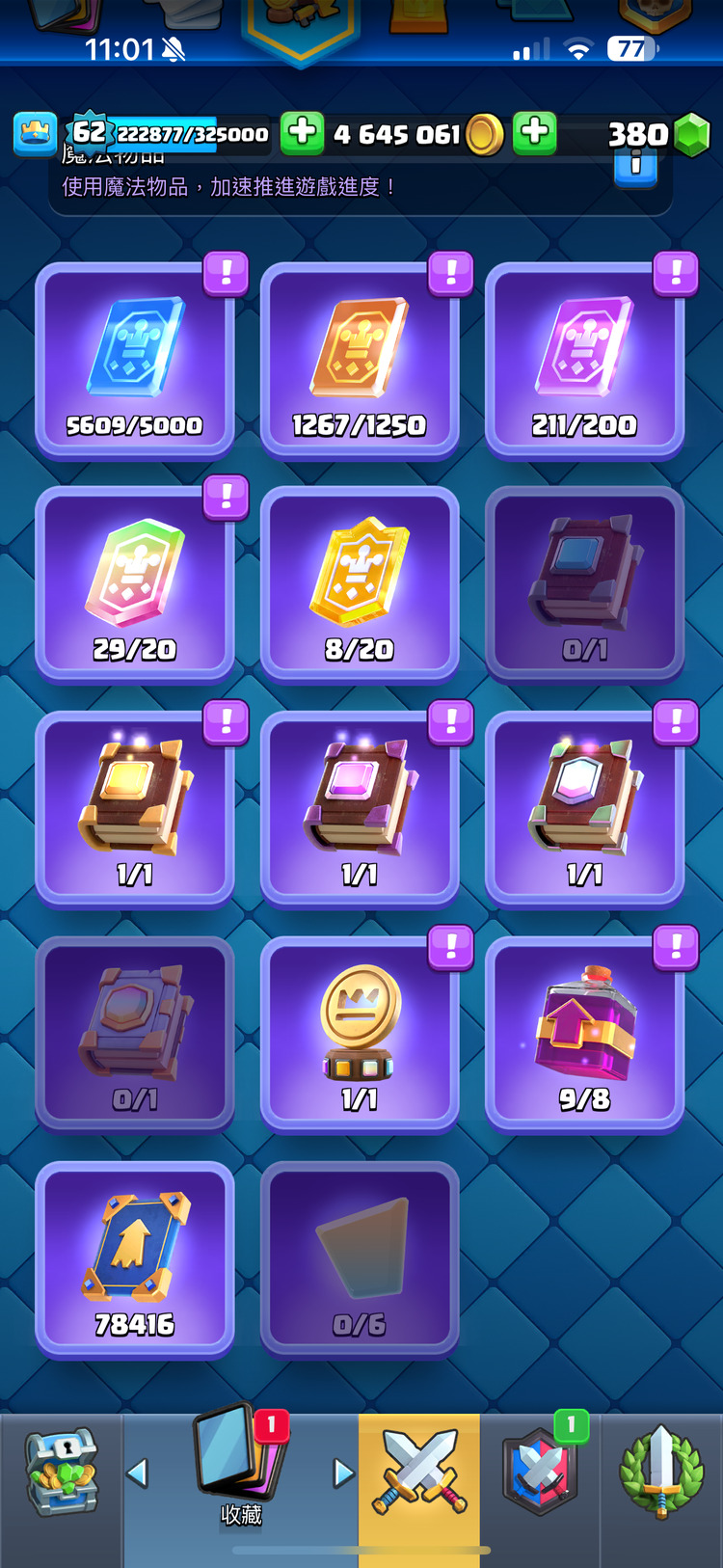Open the purple wild card 211/200
This screenshot has width=723, height=1568.
tap(584, 360)
